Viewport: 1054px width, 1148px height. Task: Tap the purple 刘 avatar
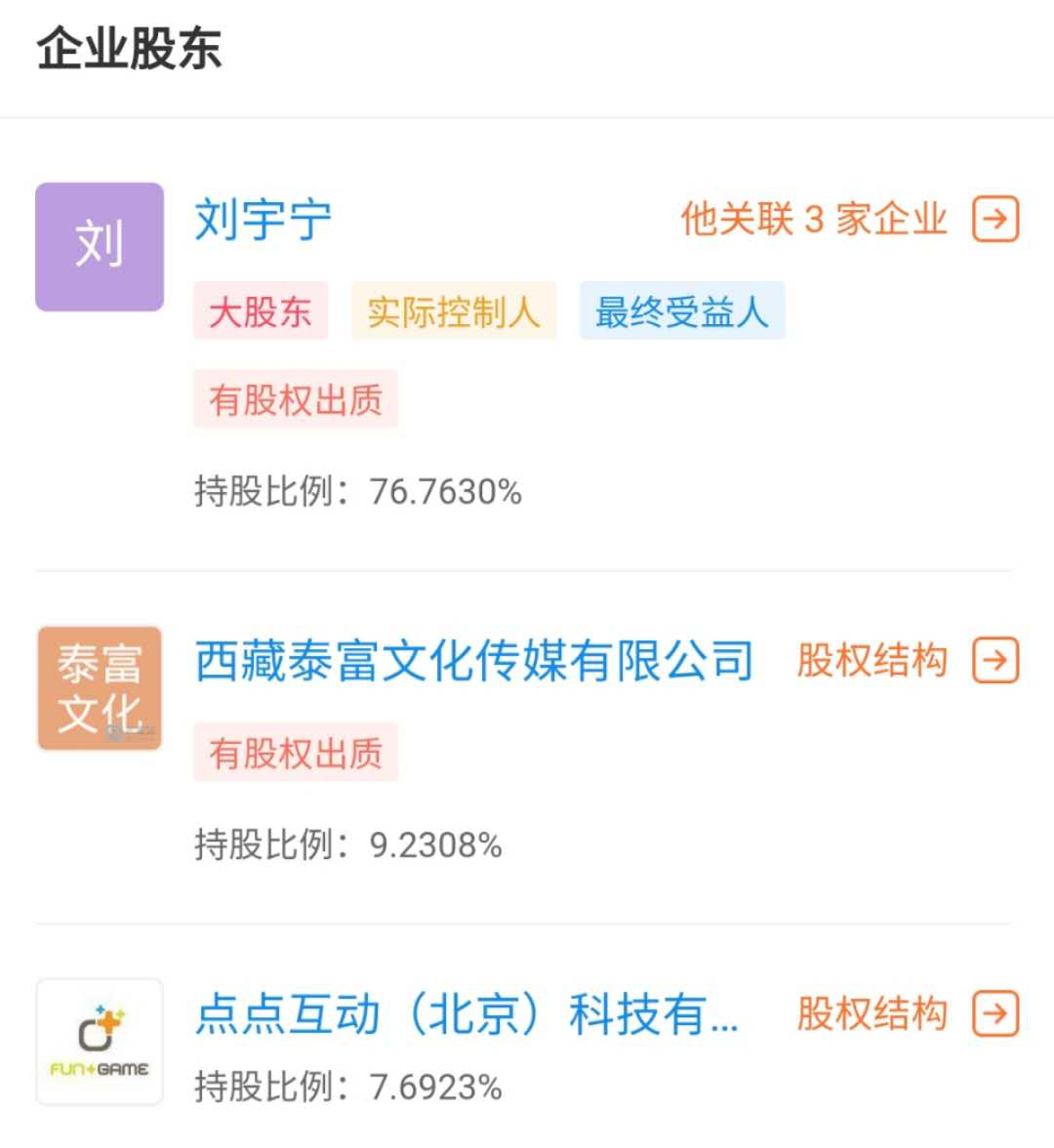(100, 247)
